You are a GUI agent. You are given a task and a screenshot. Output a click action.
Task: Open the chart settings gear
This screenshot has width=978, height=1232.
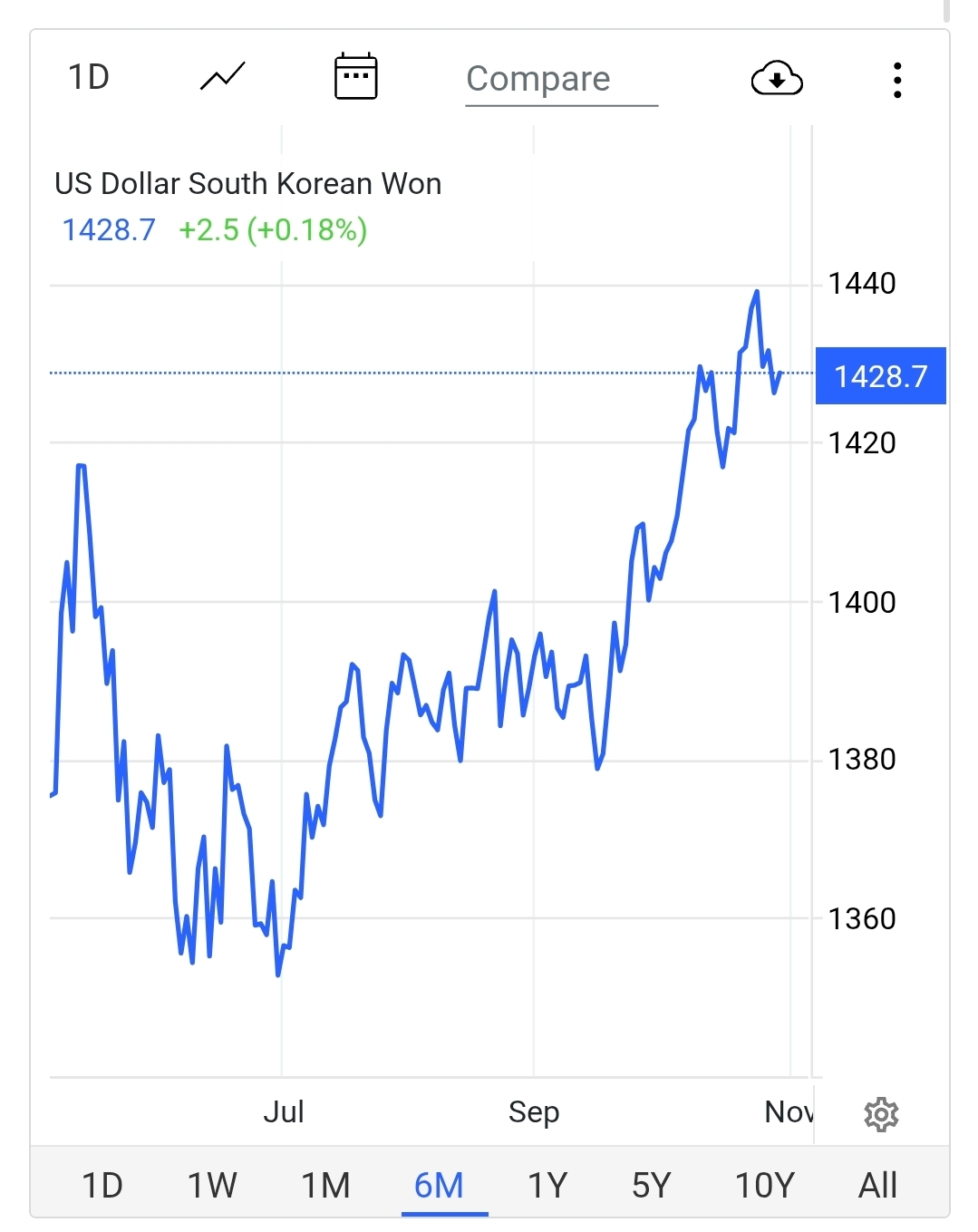(882, 1113)
